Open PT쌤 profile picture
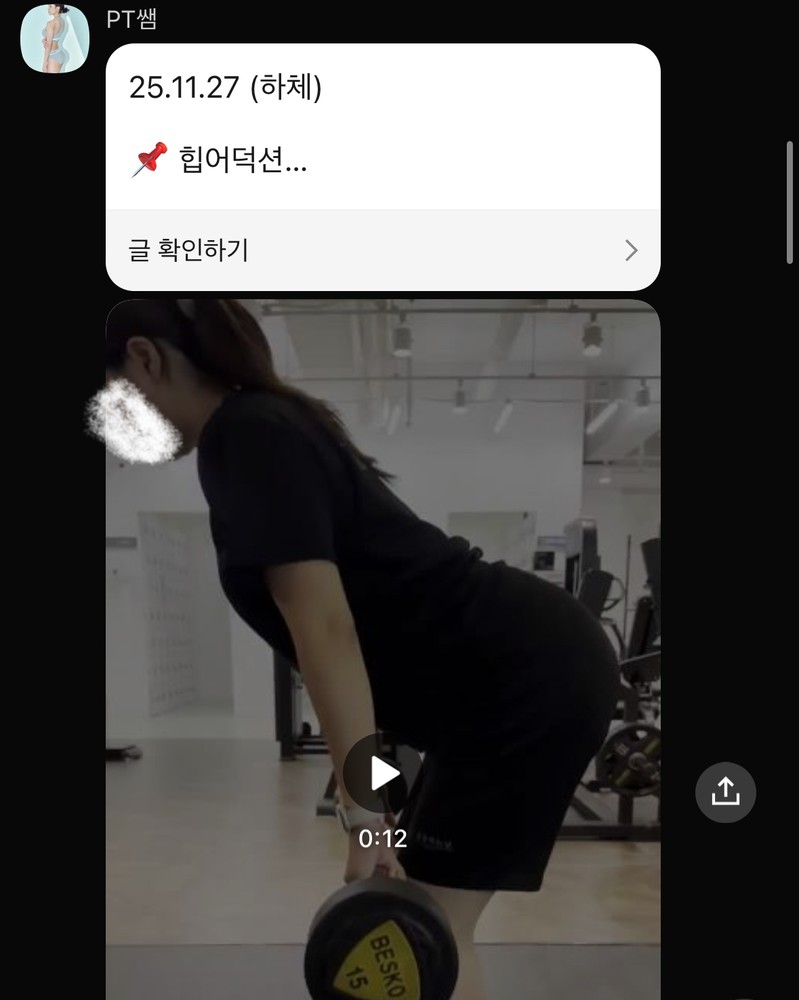Viewport: 799px width, 1000px height. (55, 39)
